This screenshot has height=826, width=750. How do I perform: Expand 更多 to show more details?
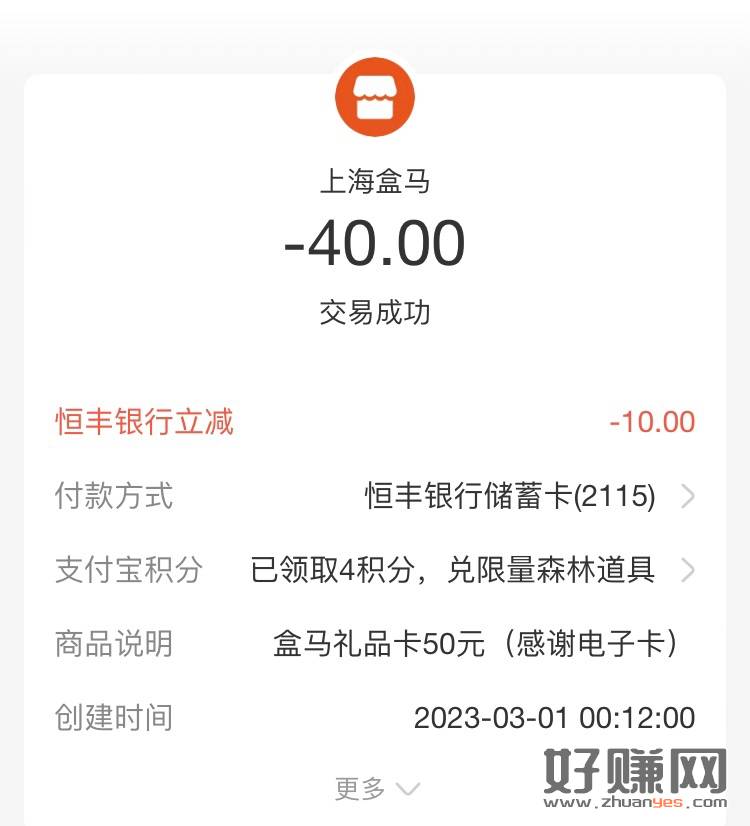point(376,789)
